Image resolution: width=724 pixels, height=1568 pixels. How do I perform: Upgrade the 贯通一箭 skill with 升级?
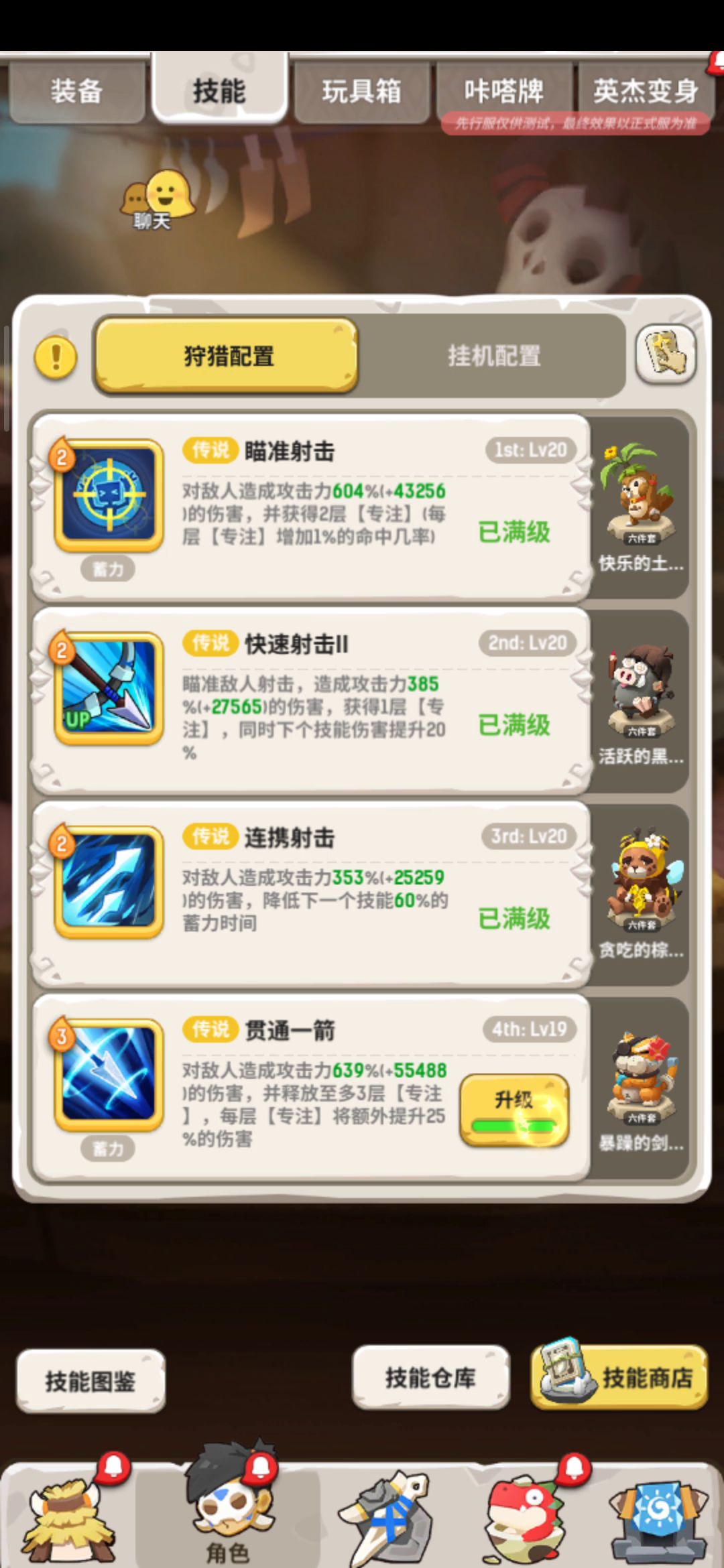tap(514, 1110)
